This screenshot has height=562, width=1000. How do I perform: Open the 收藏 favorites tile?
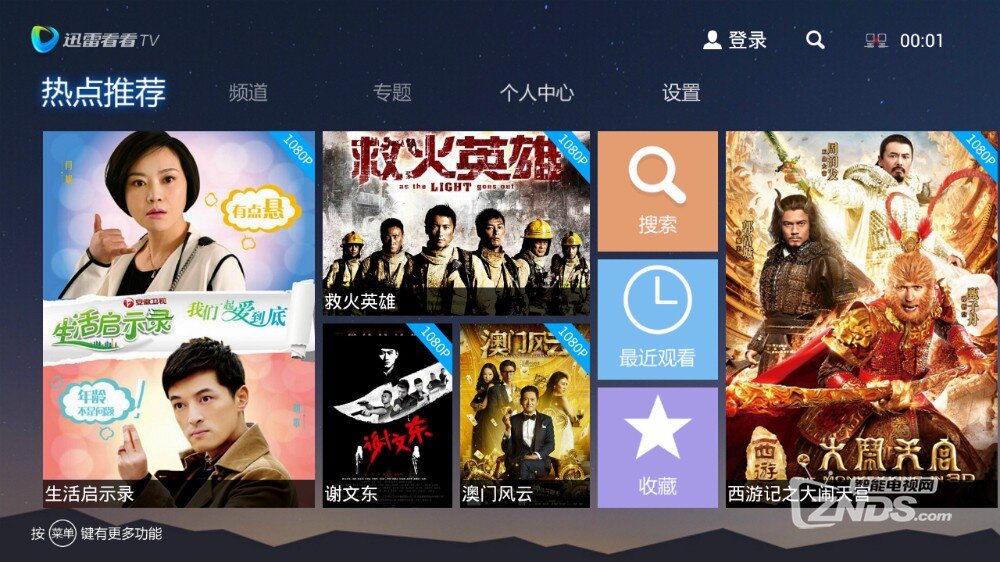[658, 447]
